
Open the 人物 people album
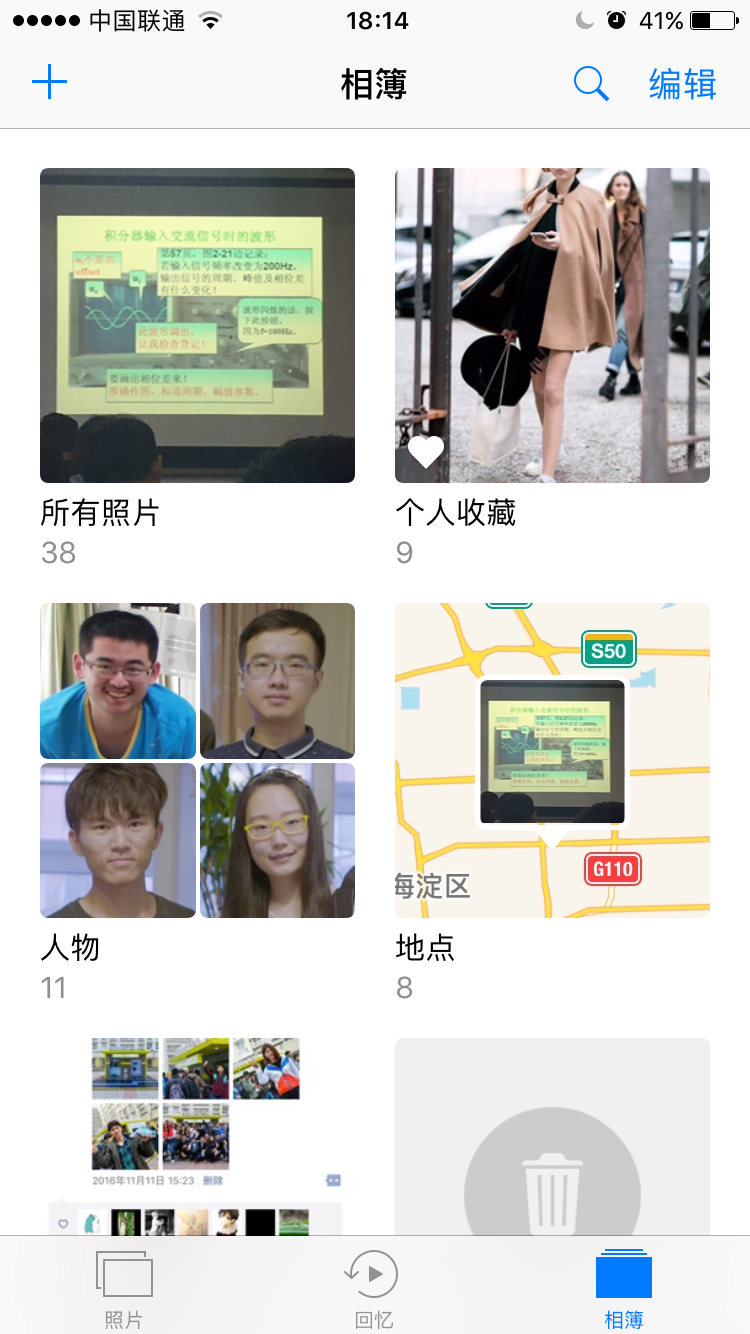coord(197,760)
